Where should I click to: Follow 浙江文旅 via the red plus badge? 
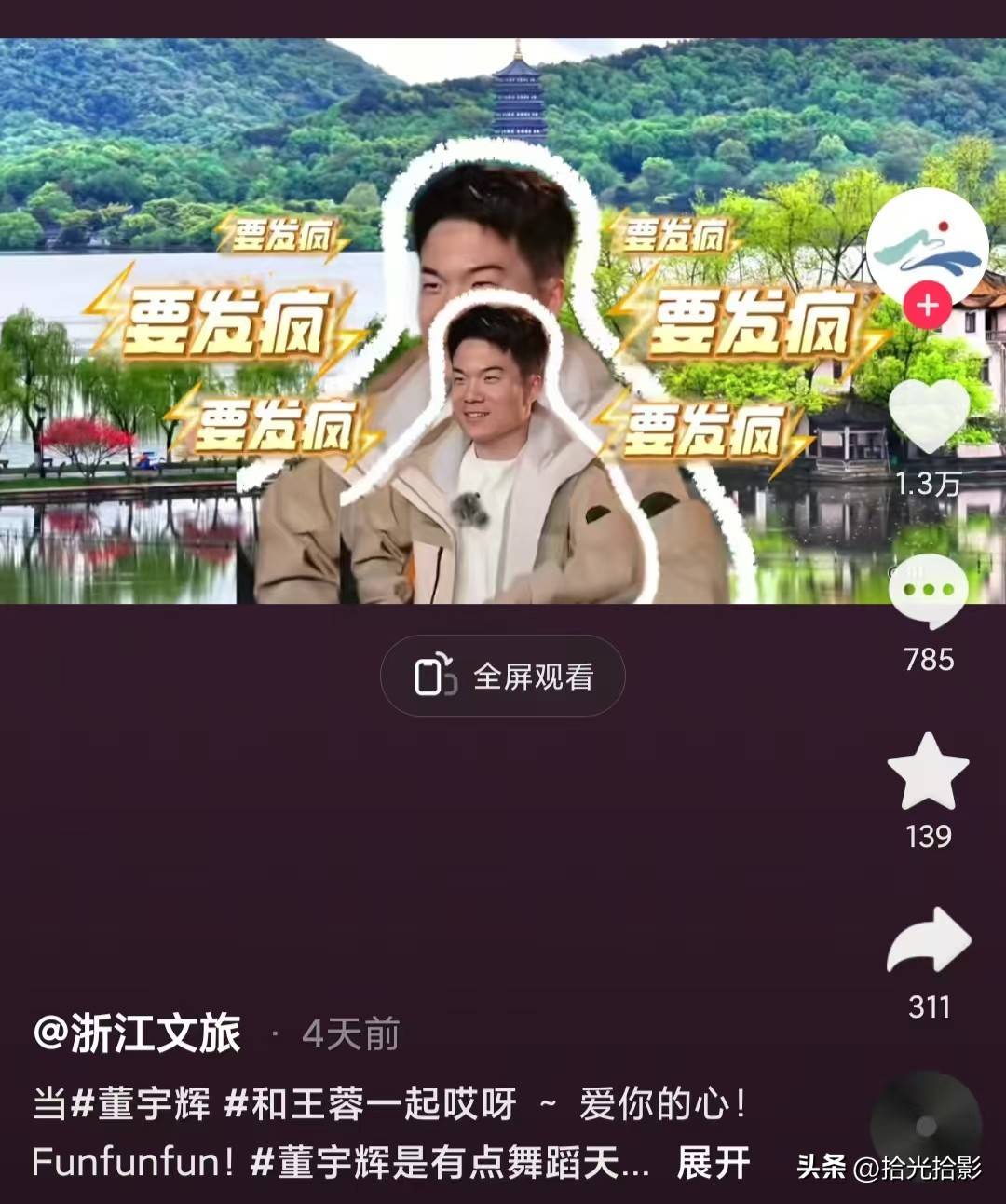pos(927,307)
